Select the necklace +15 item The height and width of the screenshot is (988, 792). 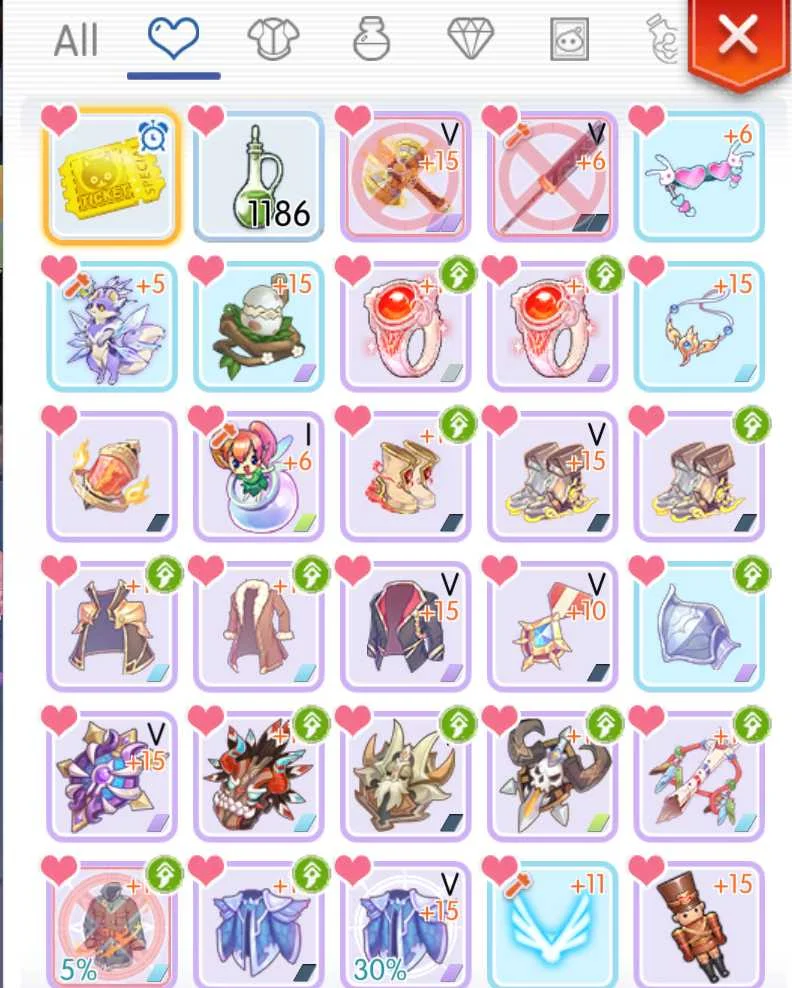(x=699, y=326)
